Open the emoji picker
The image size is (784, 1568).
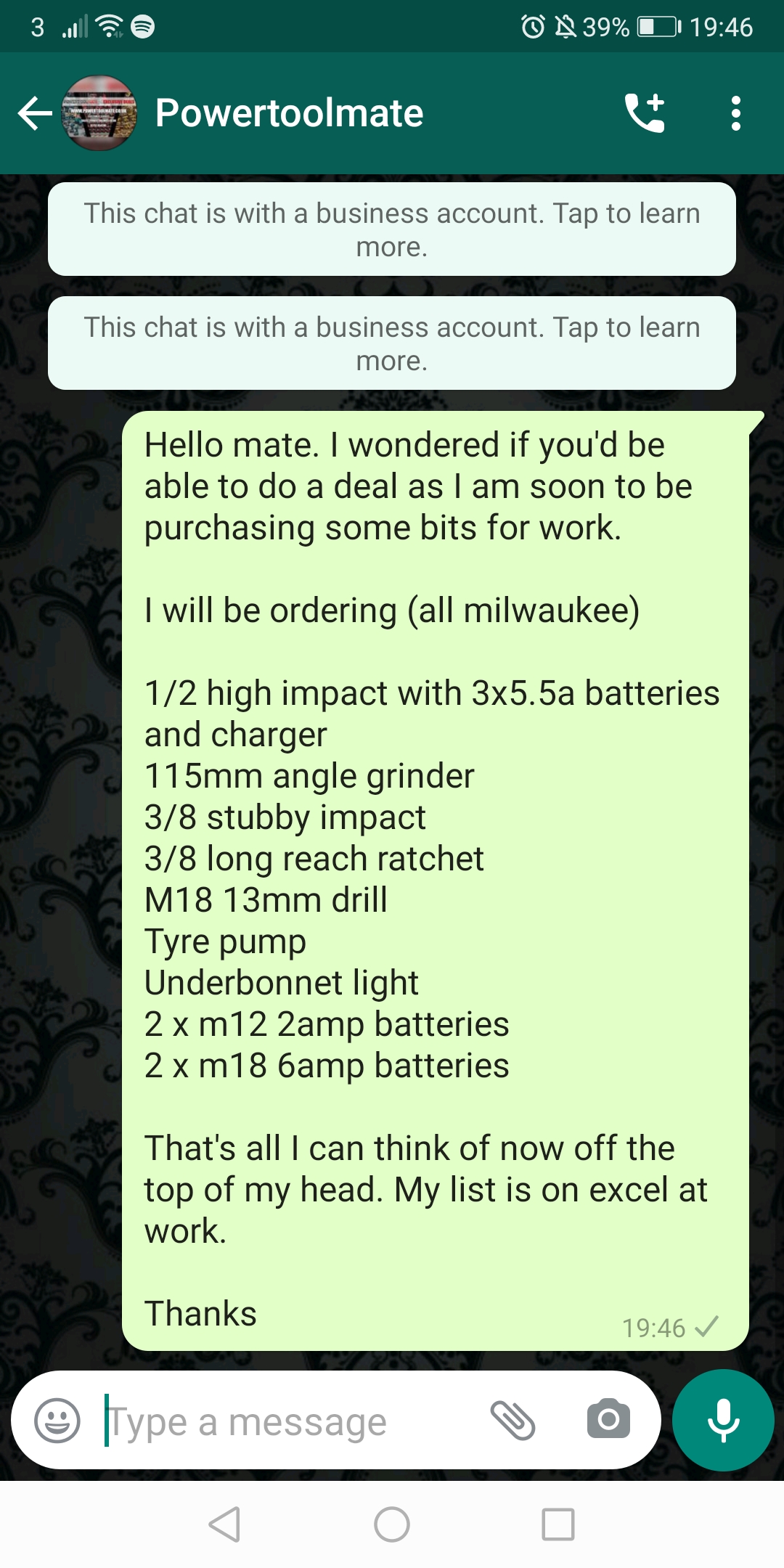pyautogui.click(x=57, y=1421)
